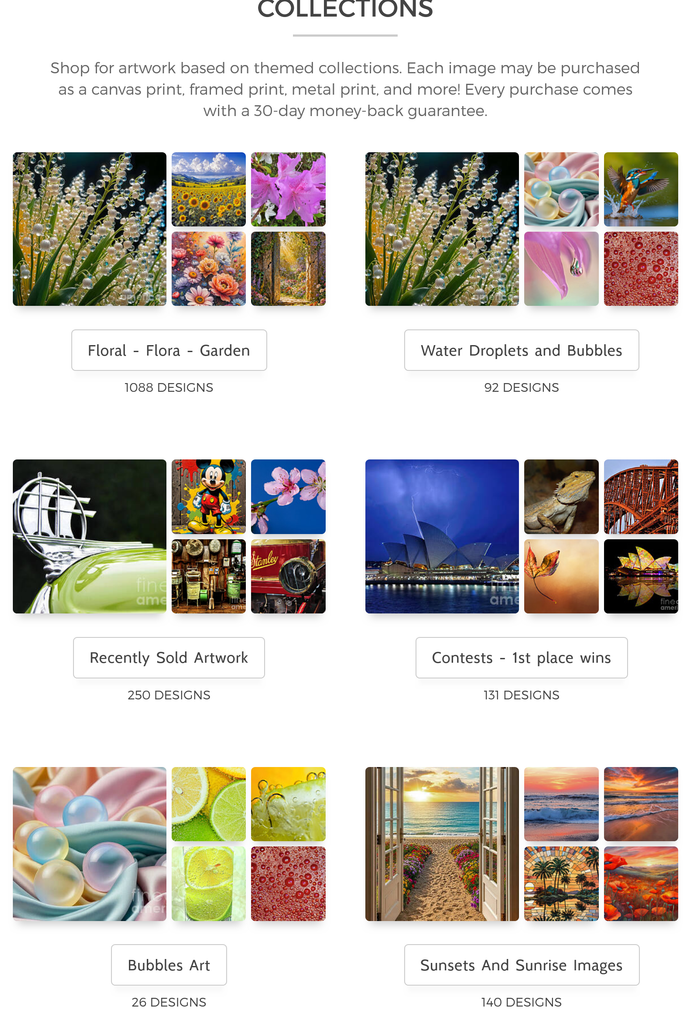Open the Bubbles Art collection button
The image size is (688, 1024).
(169, 965)
